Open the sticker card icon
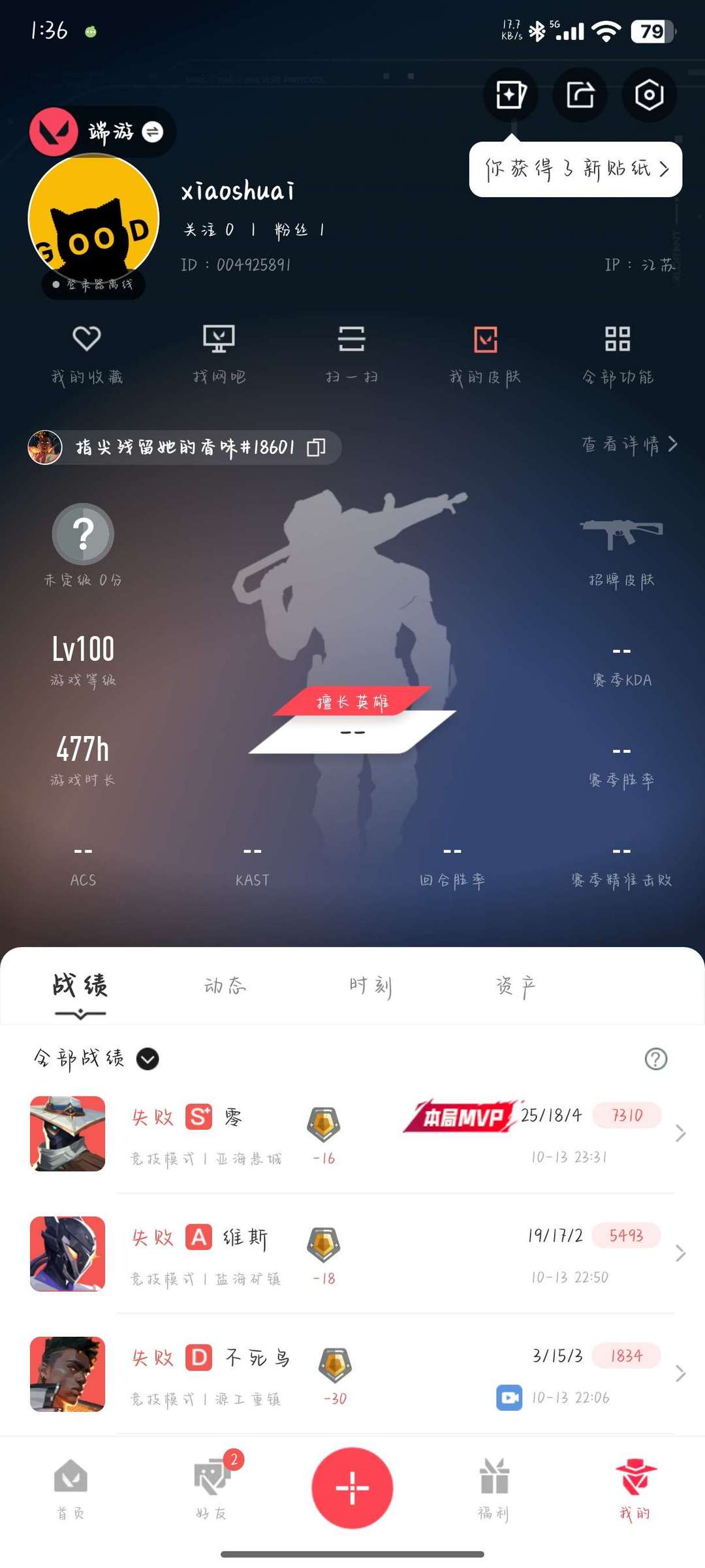This screenshot has height=1568, width=705. pyautogui.click(x=510, y=95)
